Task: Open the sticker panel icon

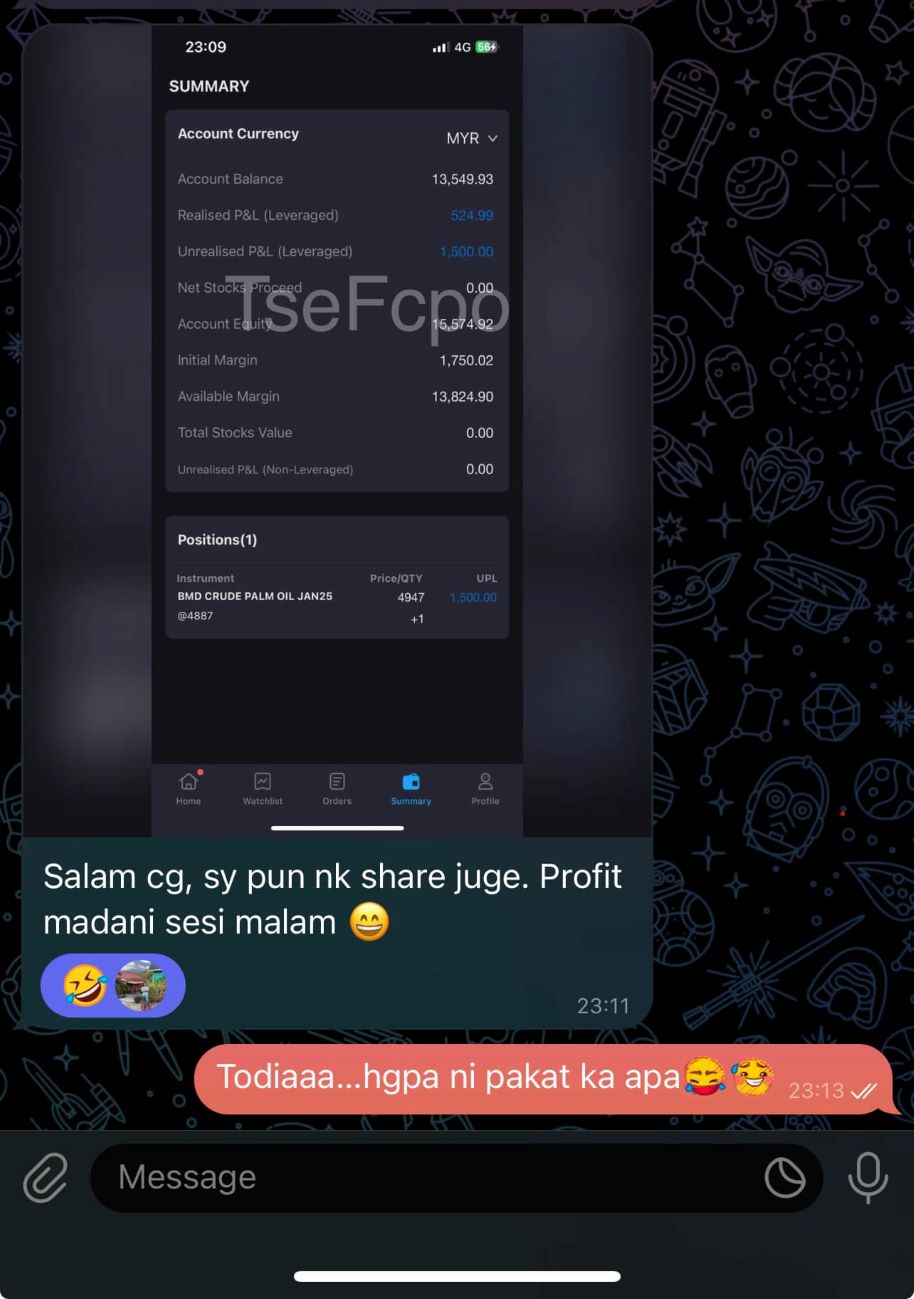Action: (785, 1179)
